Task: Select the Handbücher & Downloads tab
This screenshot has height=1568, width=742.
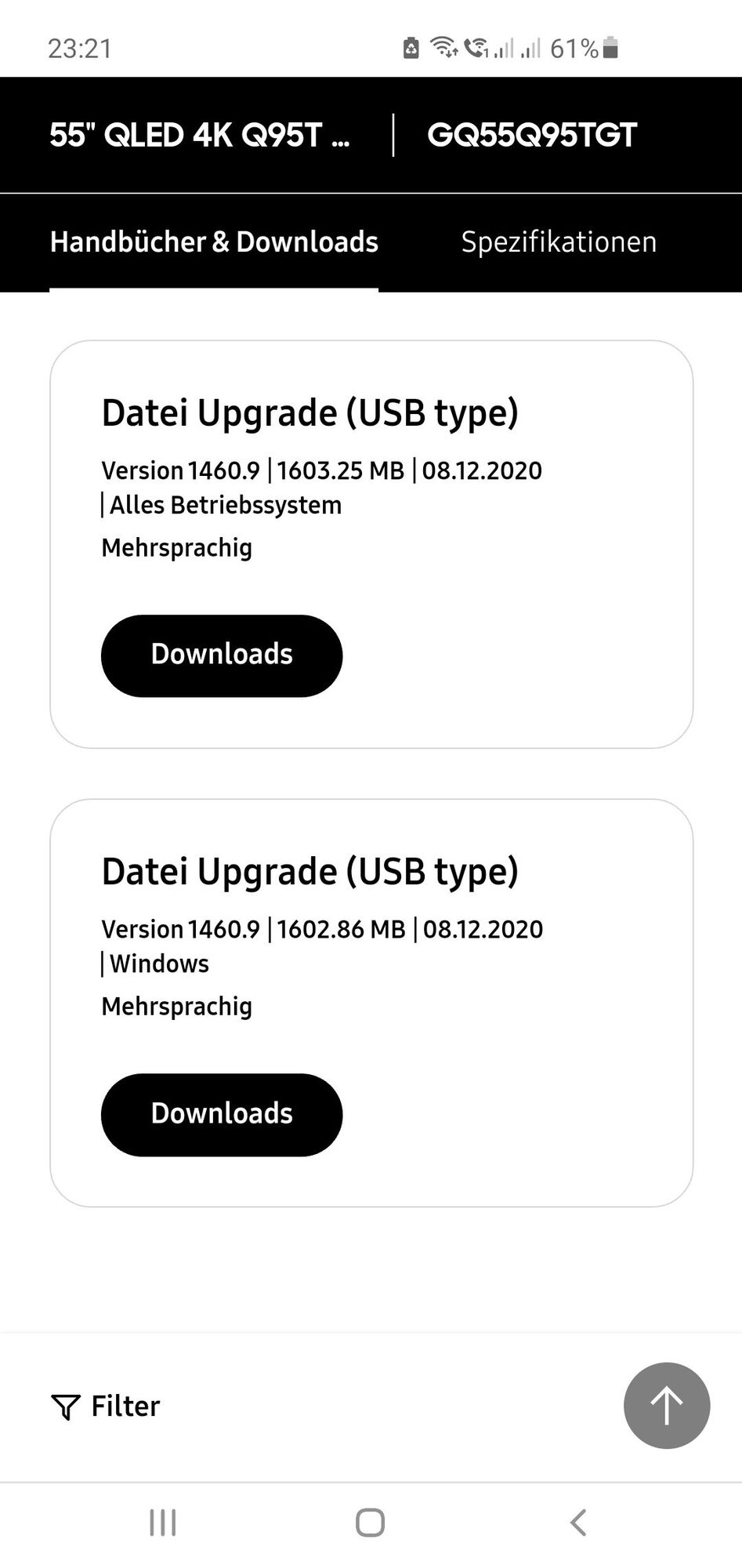Action: click(214, 242)
